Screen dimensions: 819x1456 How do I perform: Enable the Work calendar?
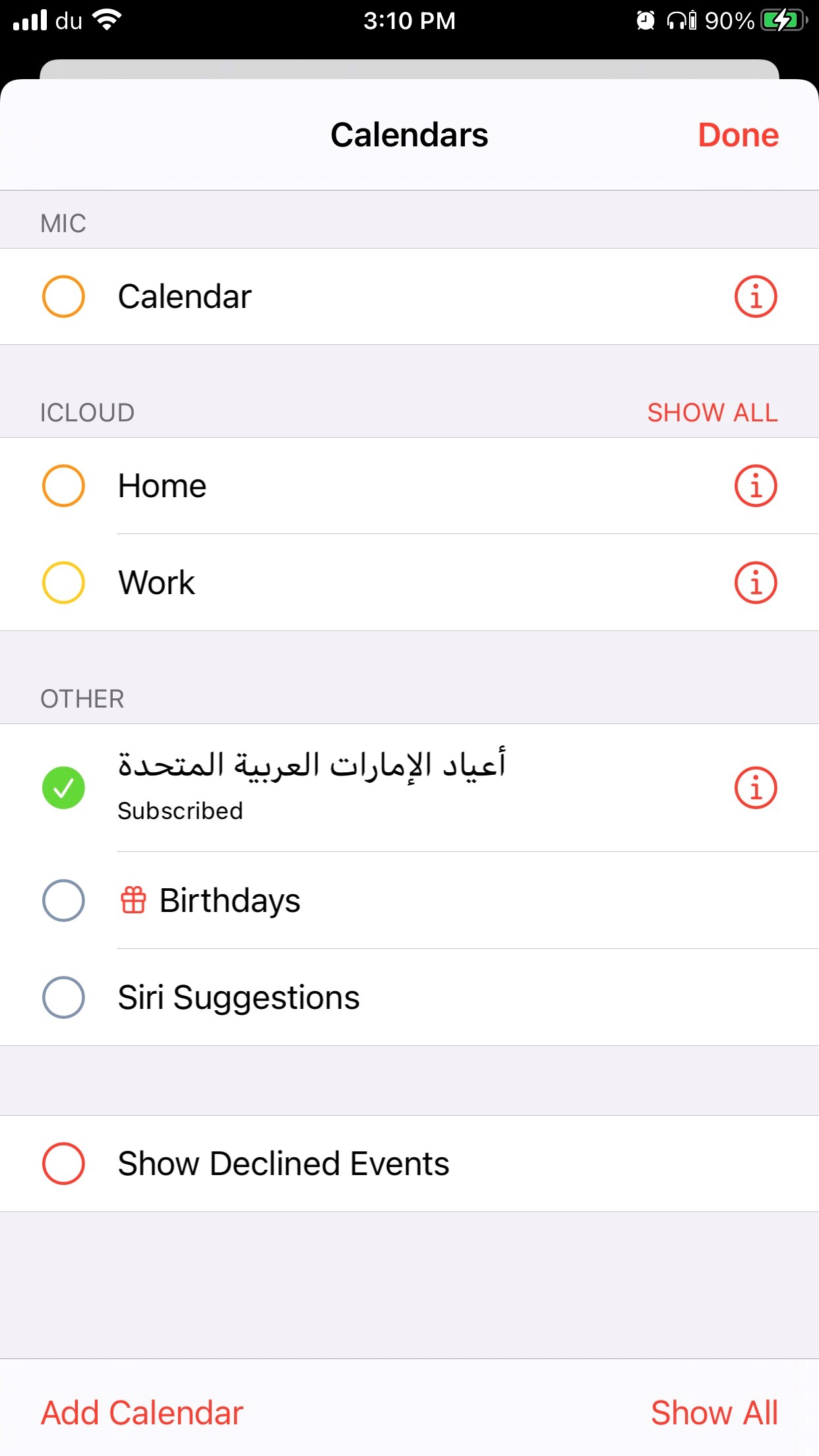[x=63, y=583]
